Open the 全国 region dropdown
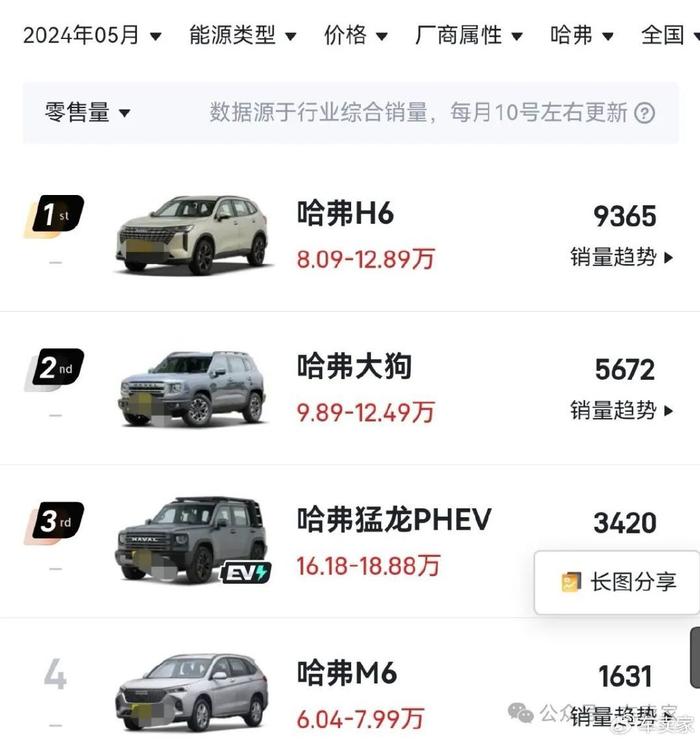700x741 pixels. tap(669, 36)
